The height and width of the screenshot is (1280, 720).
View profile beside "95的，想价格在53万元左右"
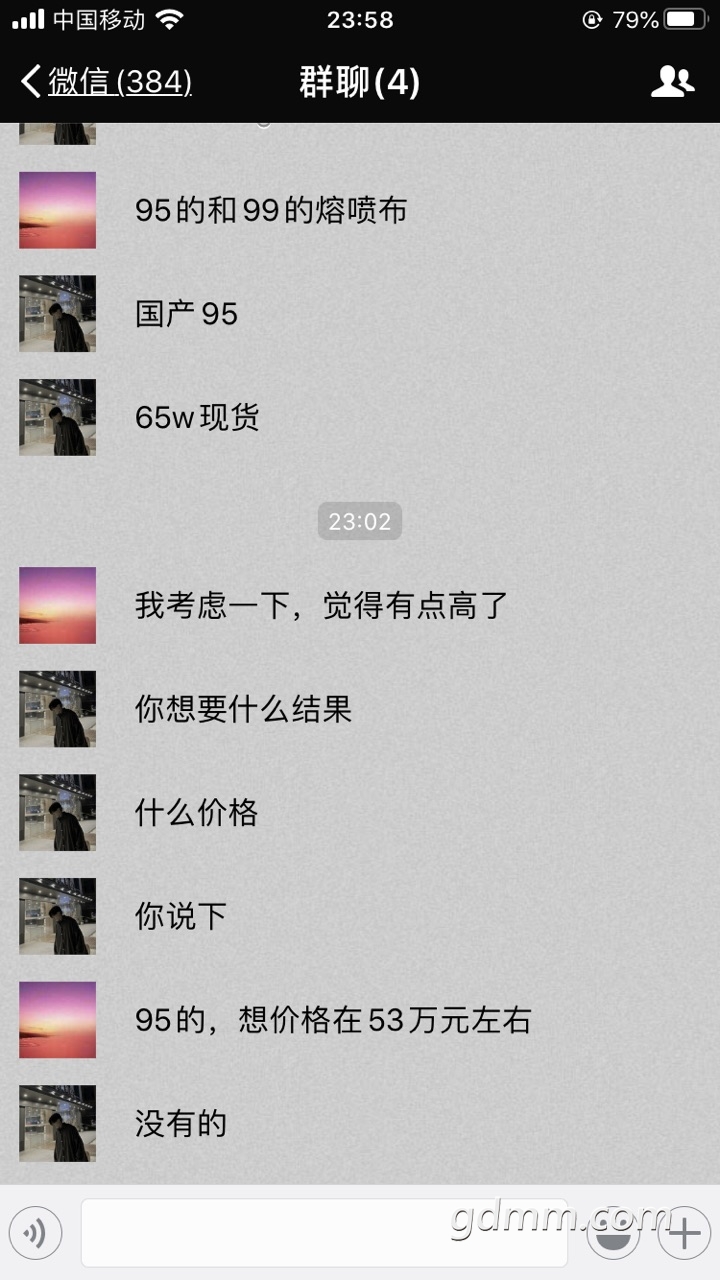tap(58, 1020)
